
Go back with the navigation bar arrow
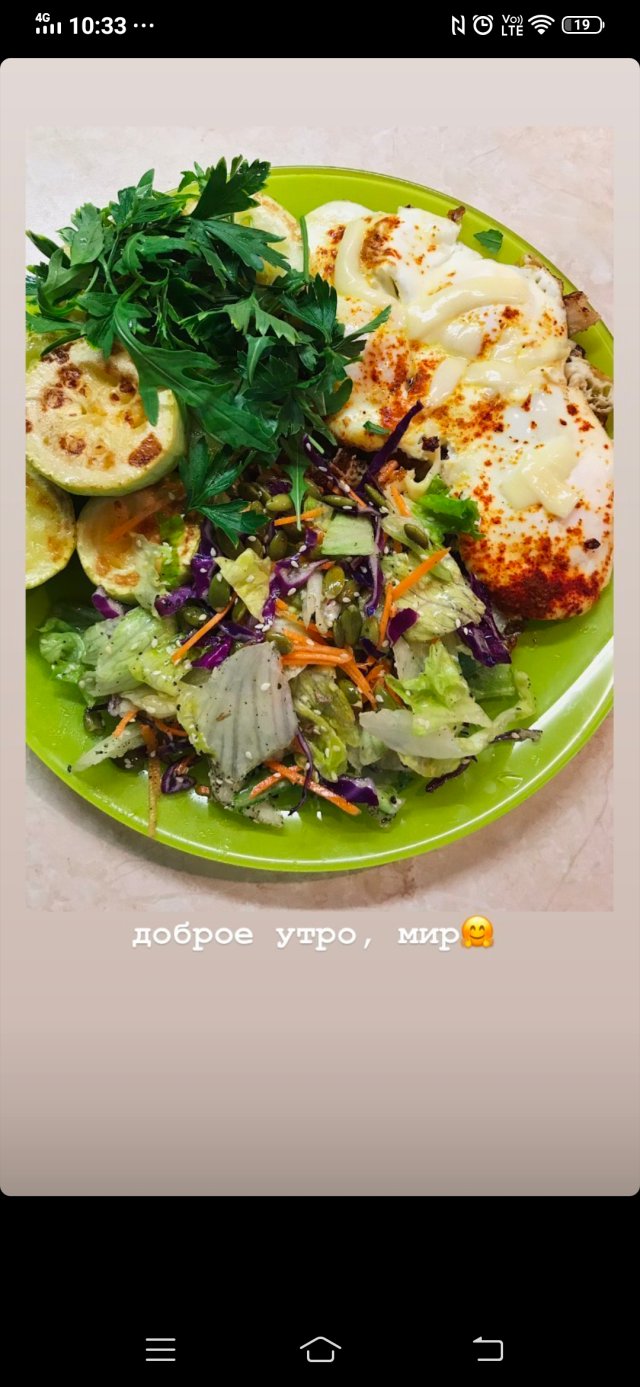pyautogui.click(x=487, y=1349)
